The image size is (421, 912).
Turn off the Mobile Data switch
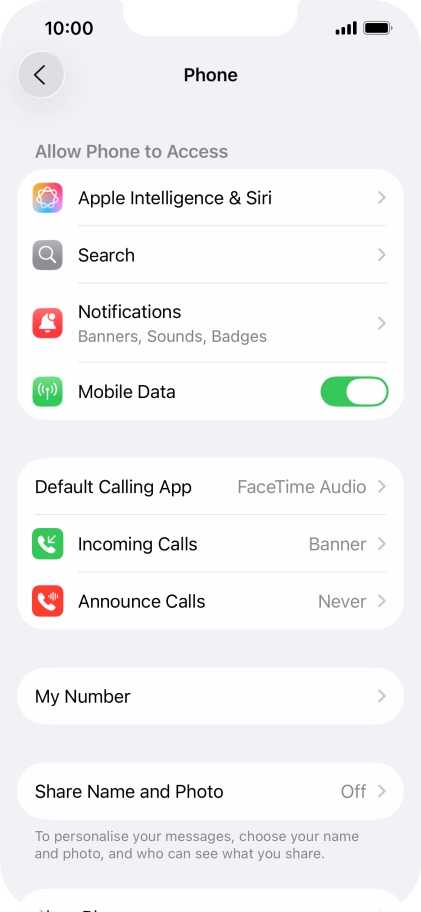coord(354,391)
